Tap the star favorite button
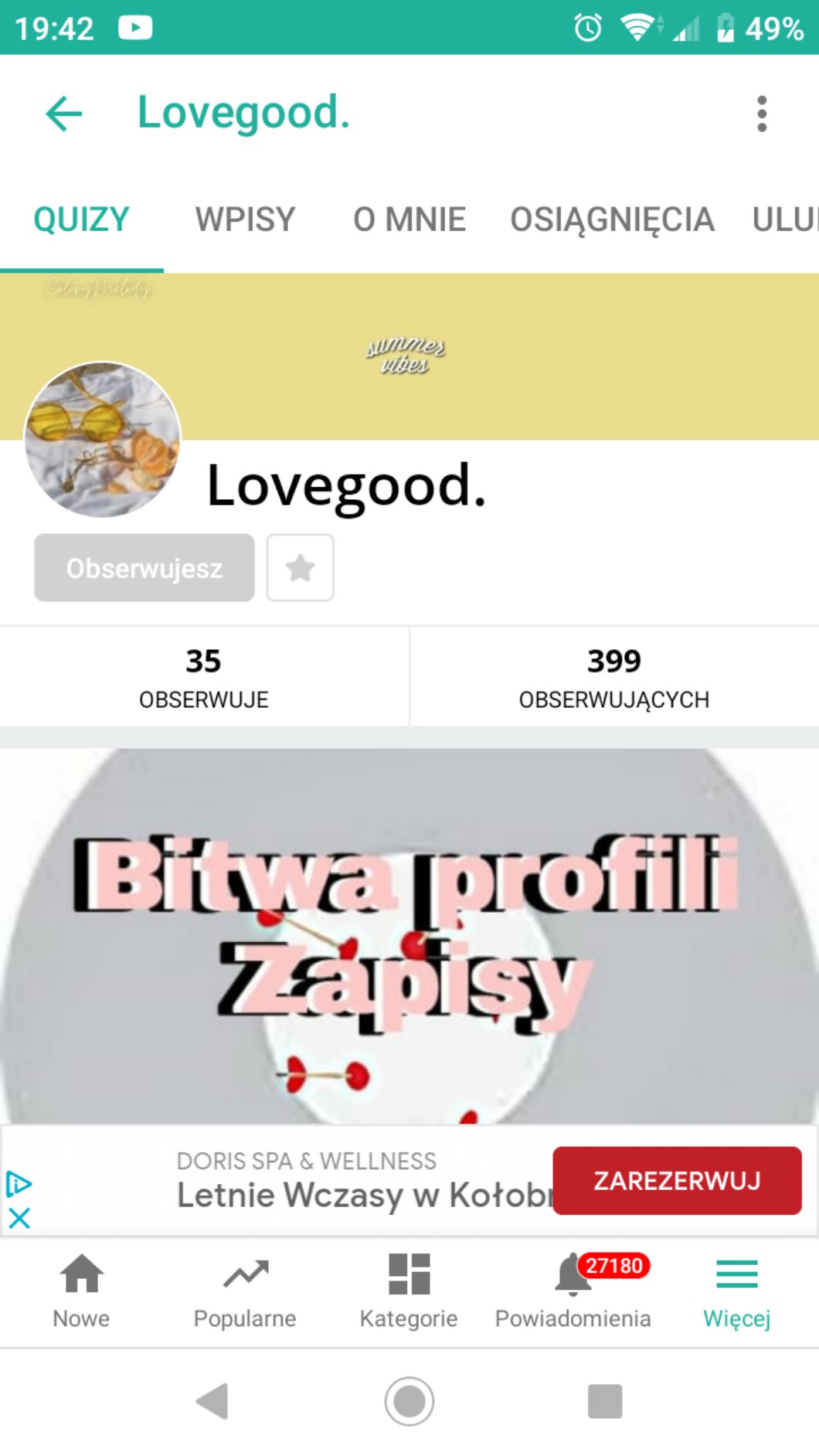819x1456 pixels. tap(300, 568)
